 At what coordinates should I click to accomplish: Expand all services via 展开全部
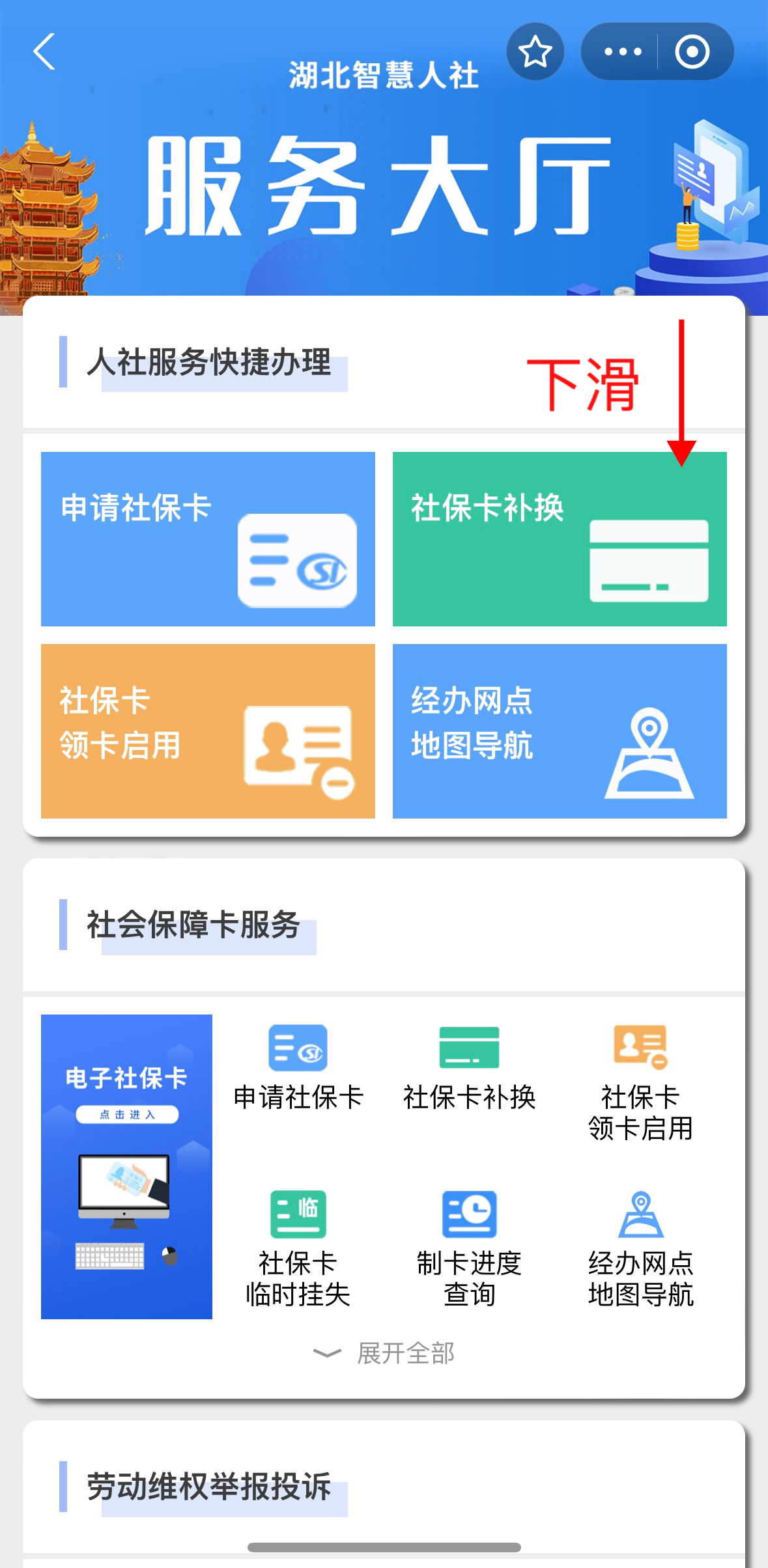pyautogui.click(x=384, y=1354)
